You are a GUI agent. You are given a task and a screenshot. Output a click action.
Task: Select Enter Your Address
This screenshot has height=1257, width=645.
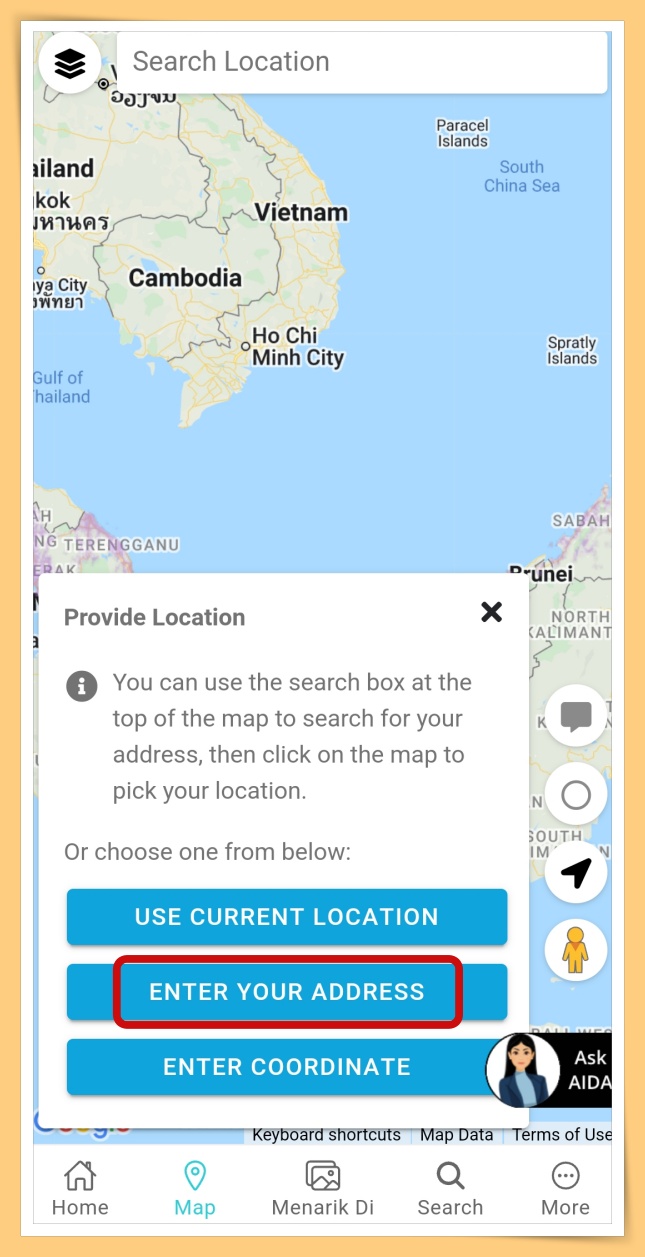pyautogui.click(x=287, y=992)
